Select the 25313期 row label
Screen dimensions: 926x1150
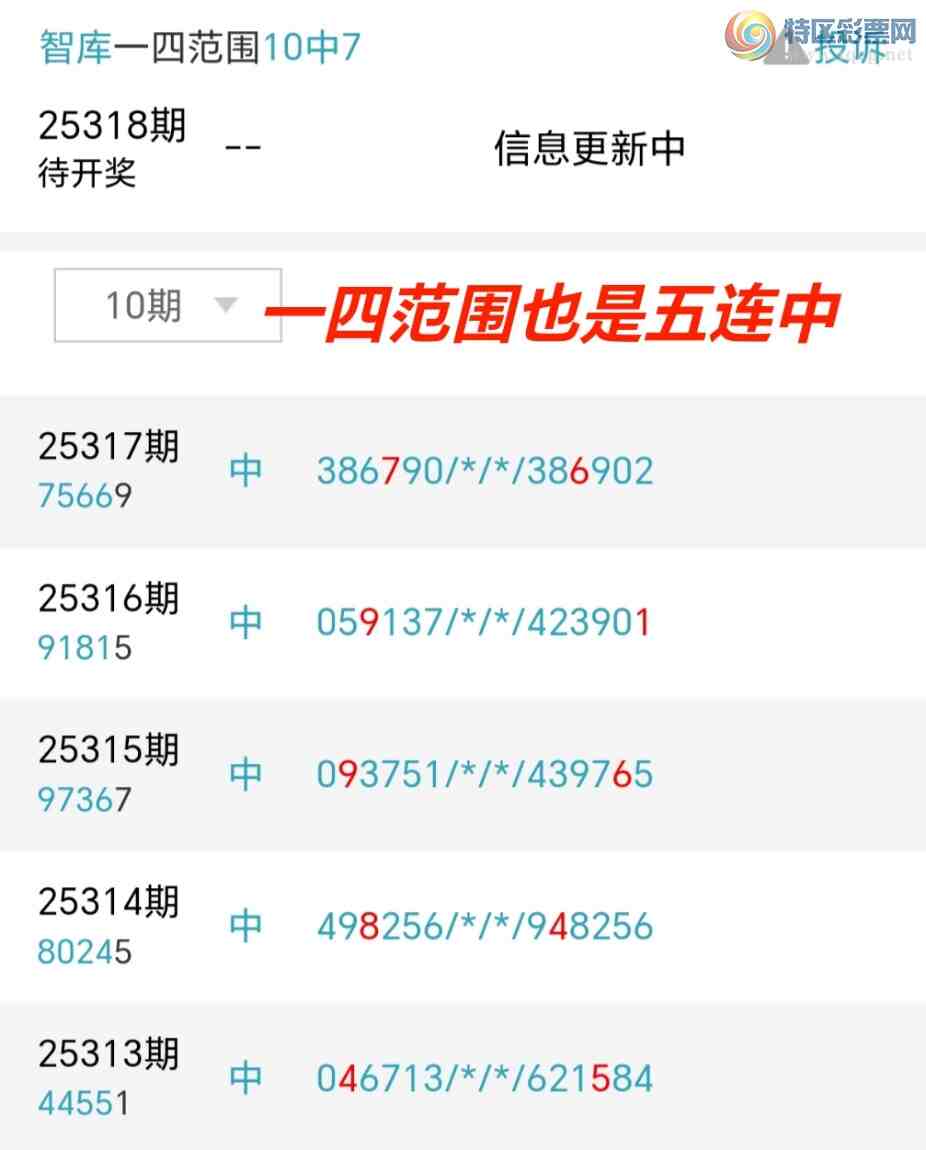coord(108,1055)
